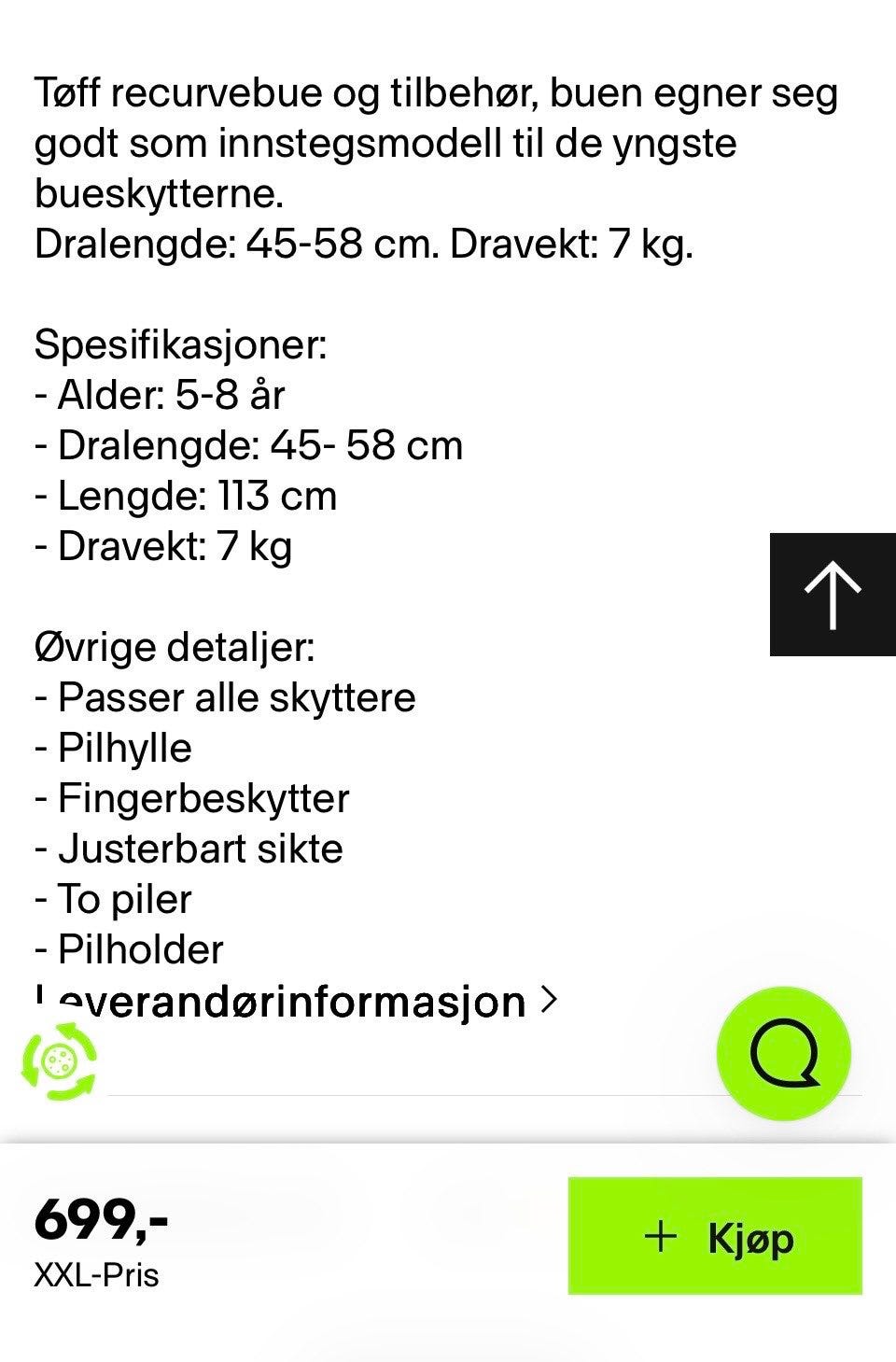Select the XXL-Pris label
This screenshot has height=1362, width=896.
97,1276
